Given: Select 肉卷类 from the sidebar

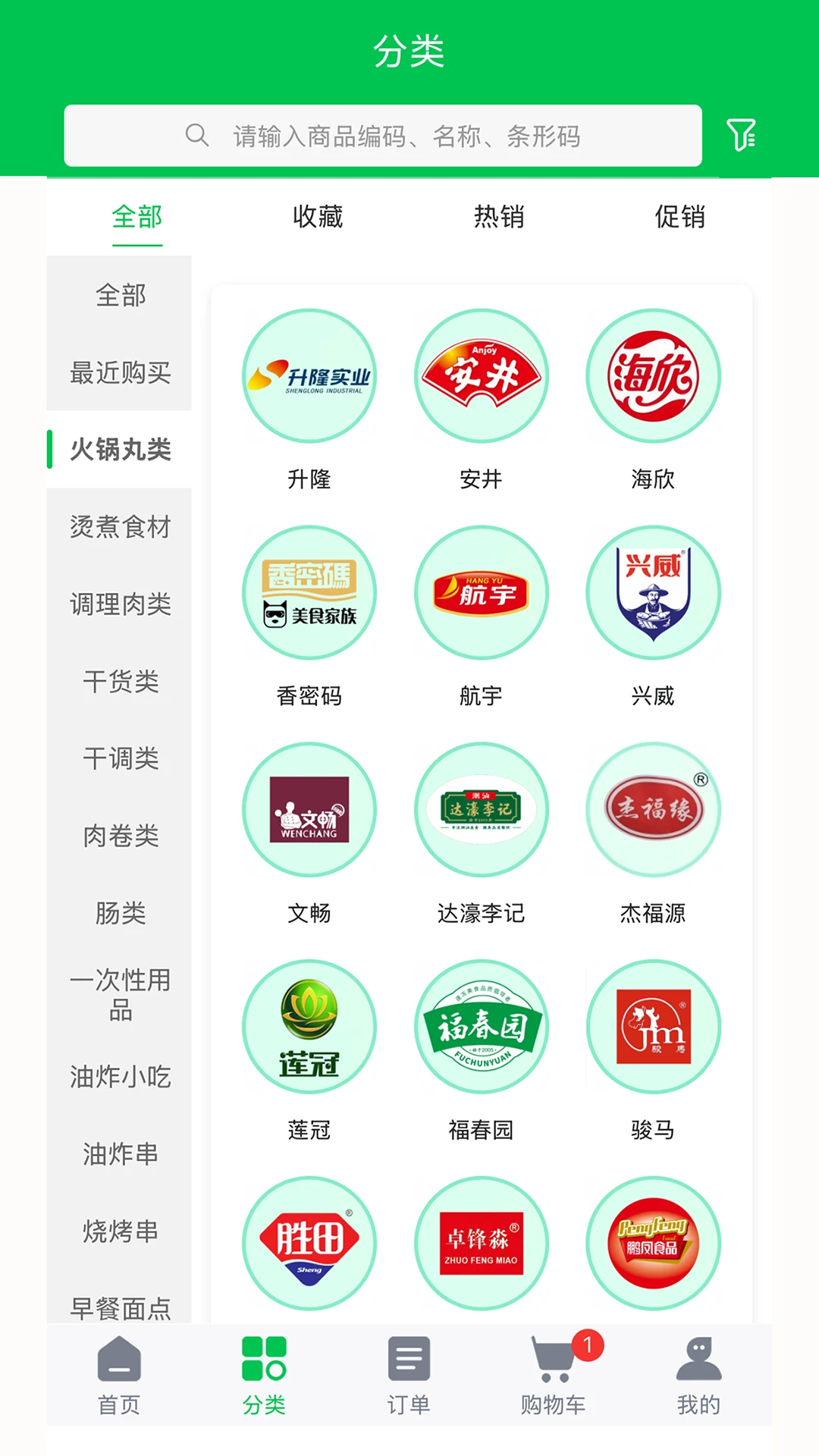Looking at the screenshot, I should [120, 836].
